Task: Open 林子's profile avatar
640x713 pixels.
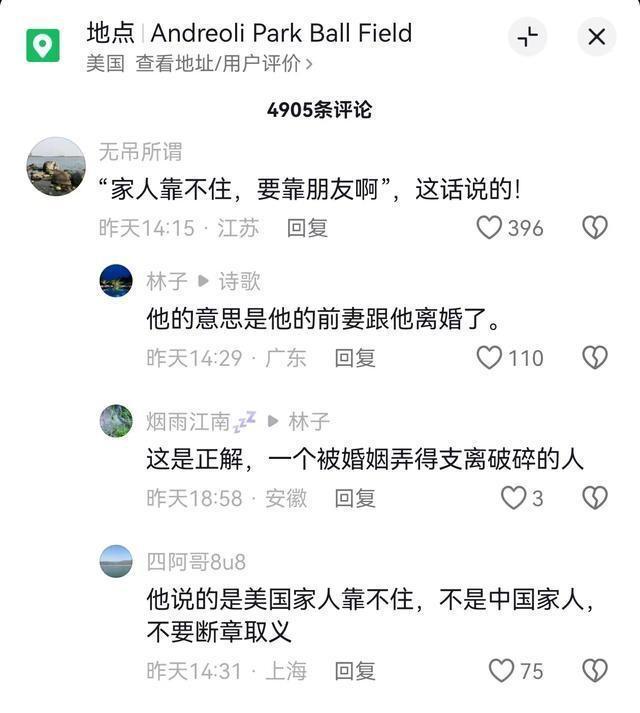Action: point(116,281)
